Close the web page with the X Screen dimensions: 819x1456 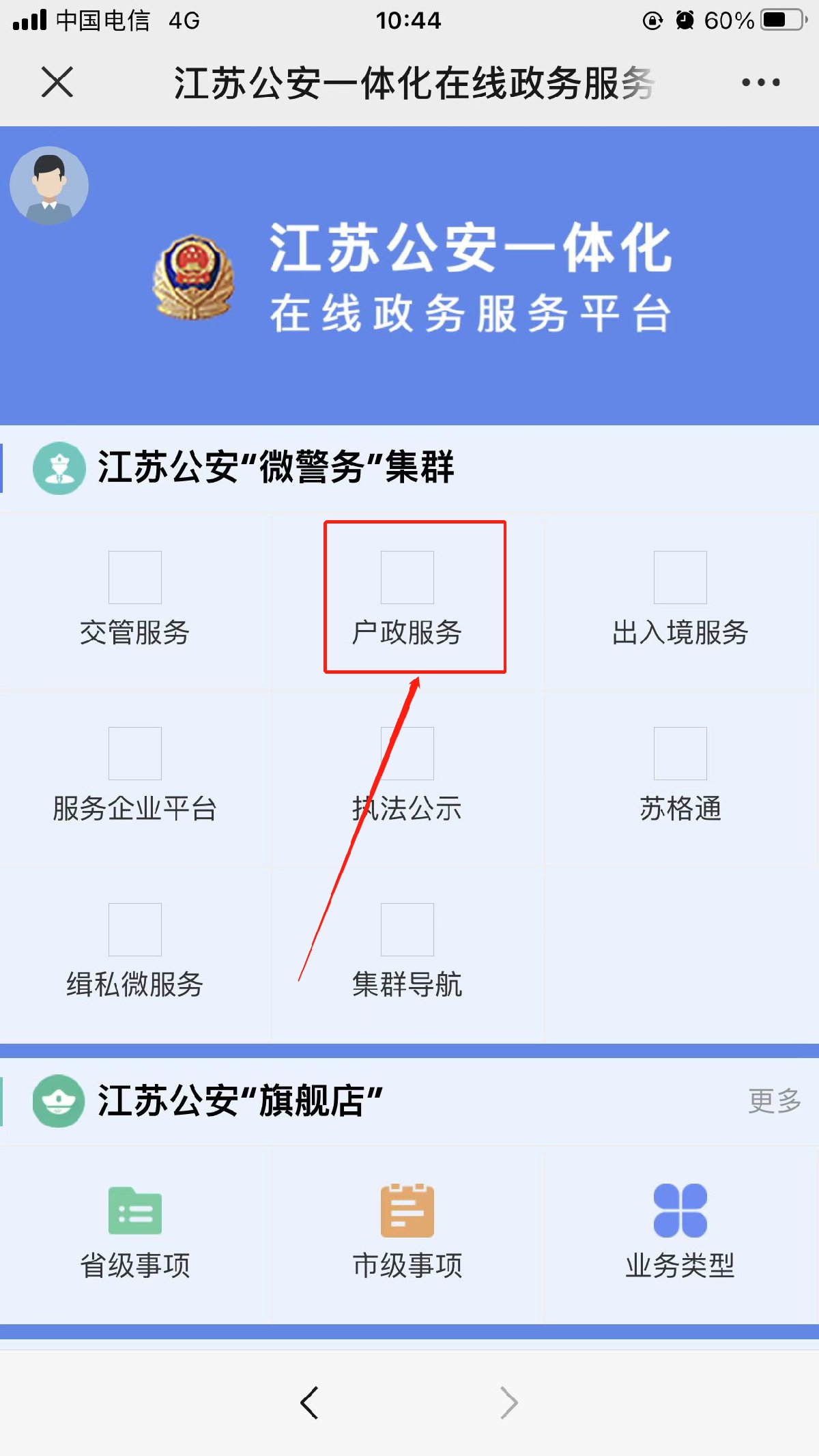(x=57, y=83)
